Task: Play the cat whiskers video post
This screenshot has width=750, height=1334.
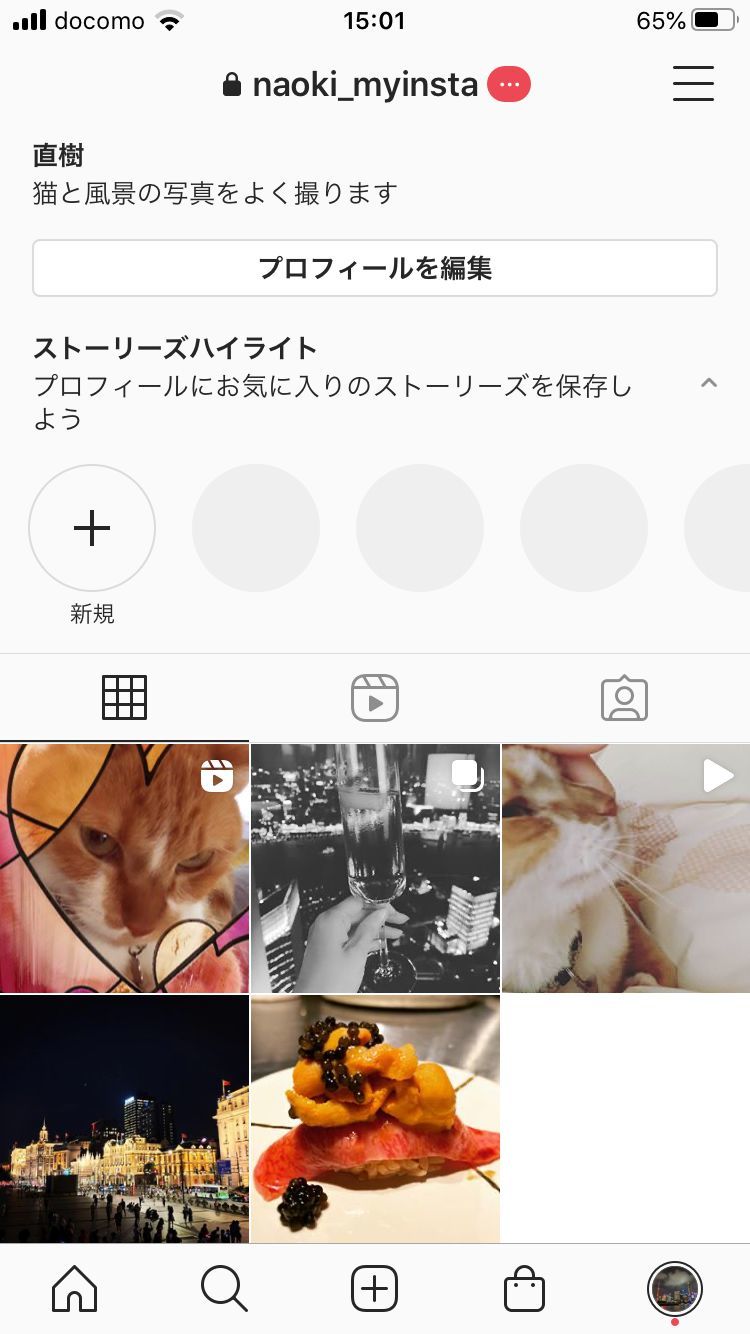Action: [x=626, y=868]
